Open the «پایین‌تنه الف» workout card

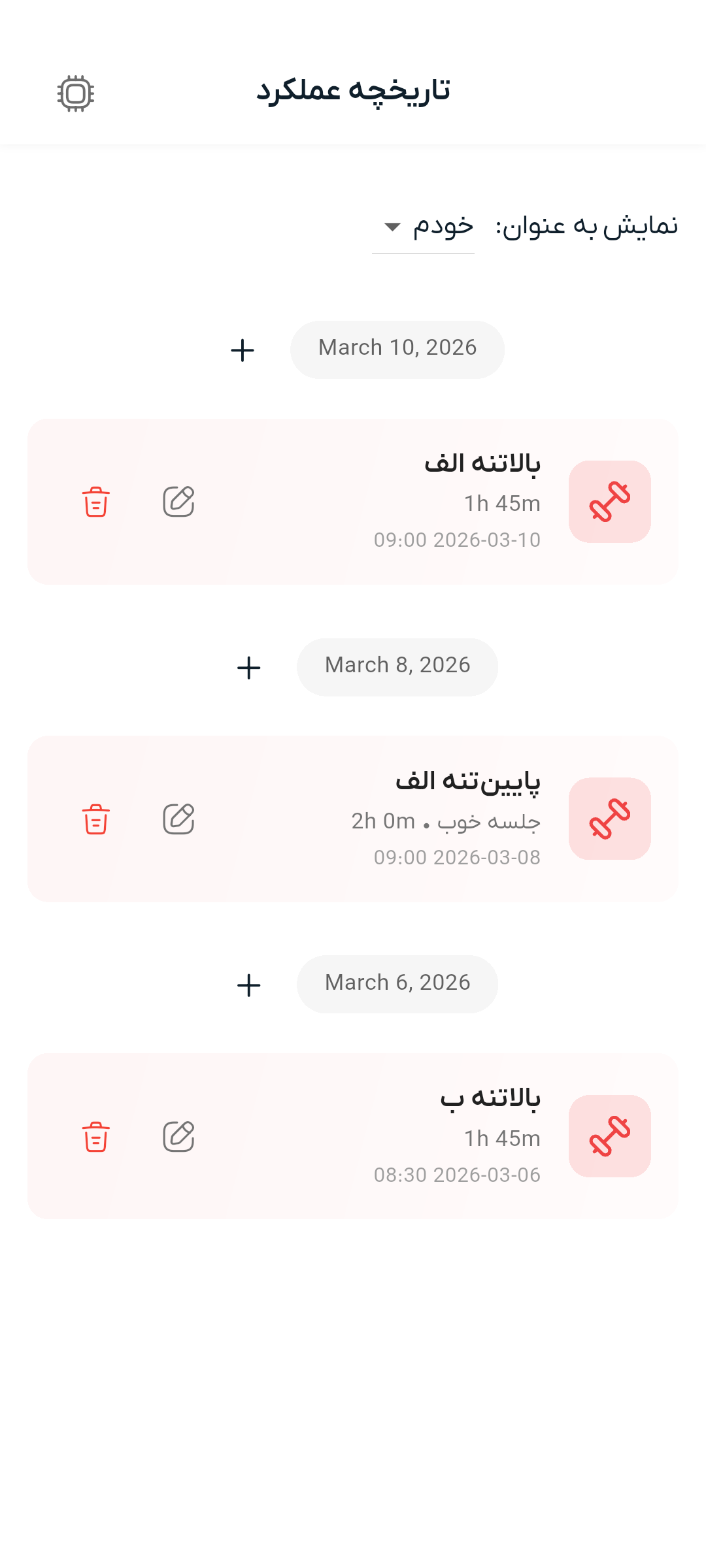[392, 819]
